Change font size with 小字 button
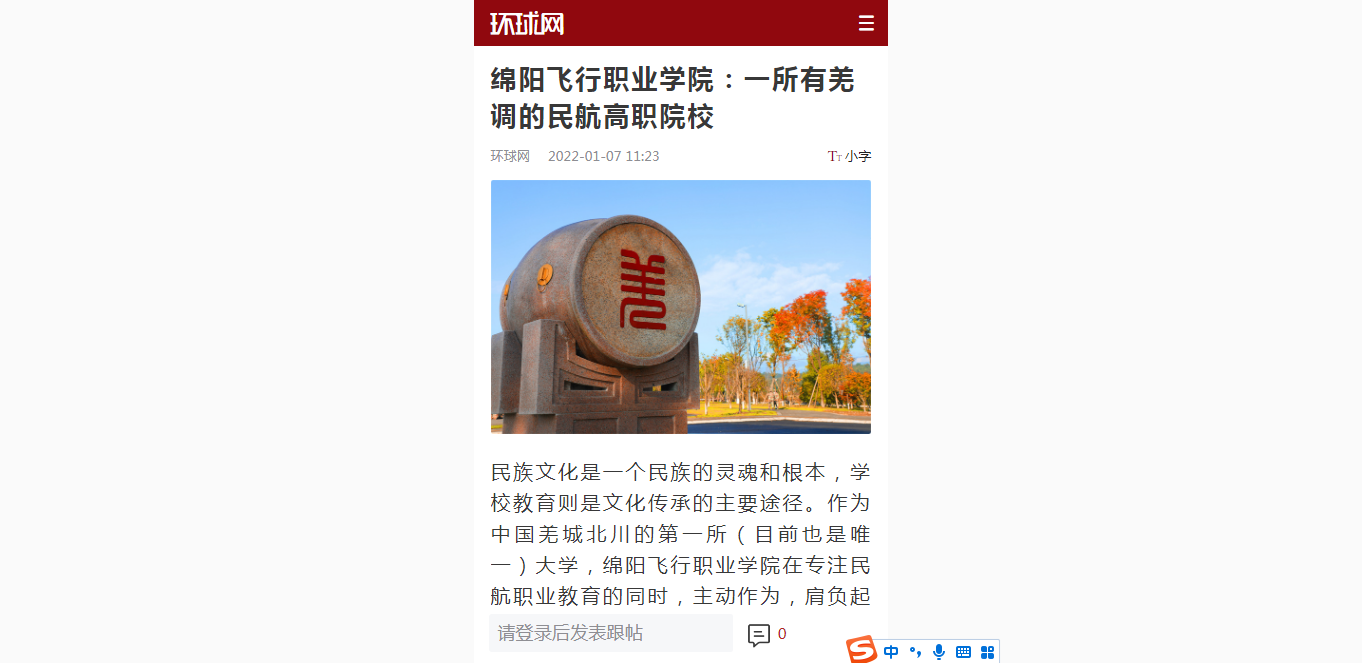 pyautogui.click(x=849, y=156)
